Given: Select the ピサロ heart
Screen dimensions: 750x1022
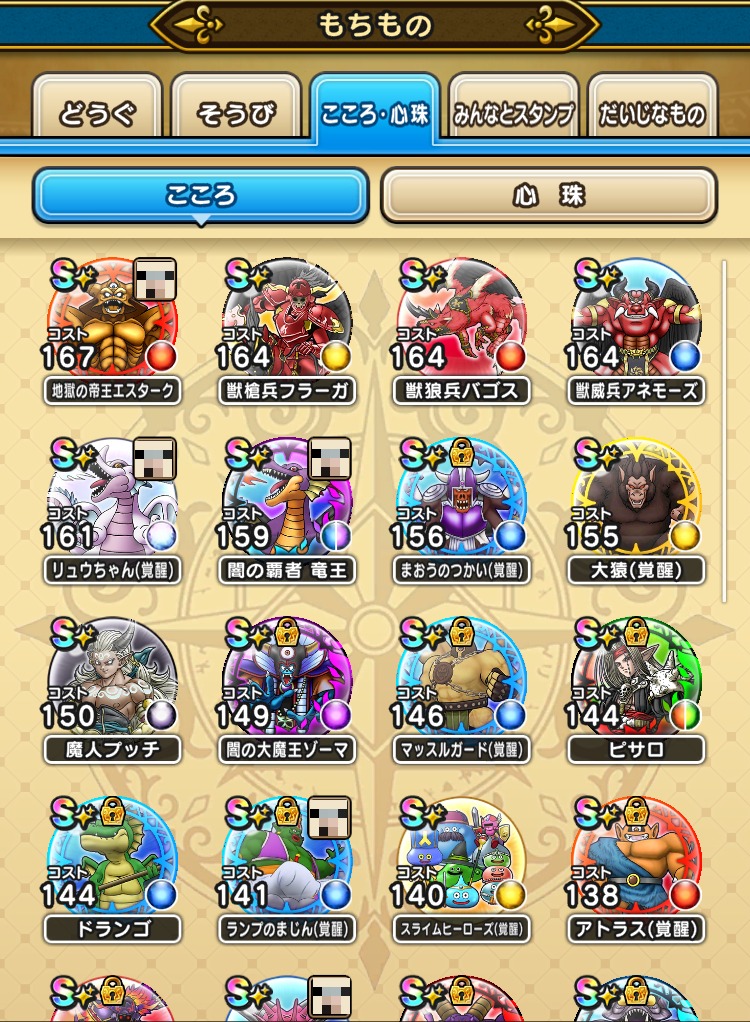Looking at the screenshot, I should (636, 682).
